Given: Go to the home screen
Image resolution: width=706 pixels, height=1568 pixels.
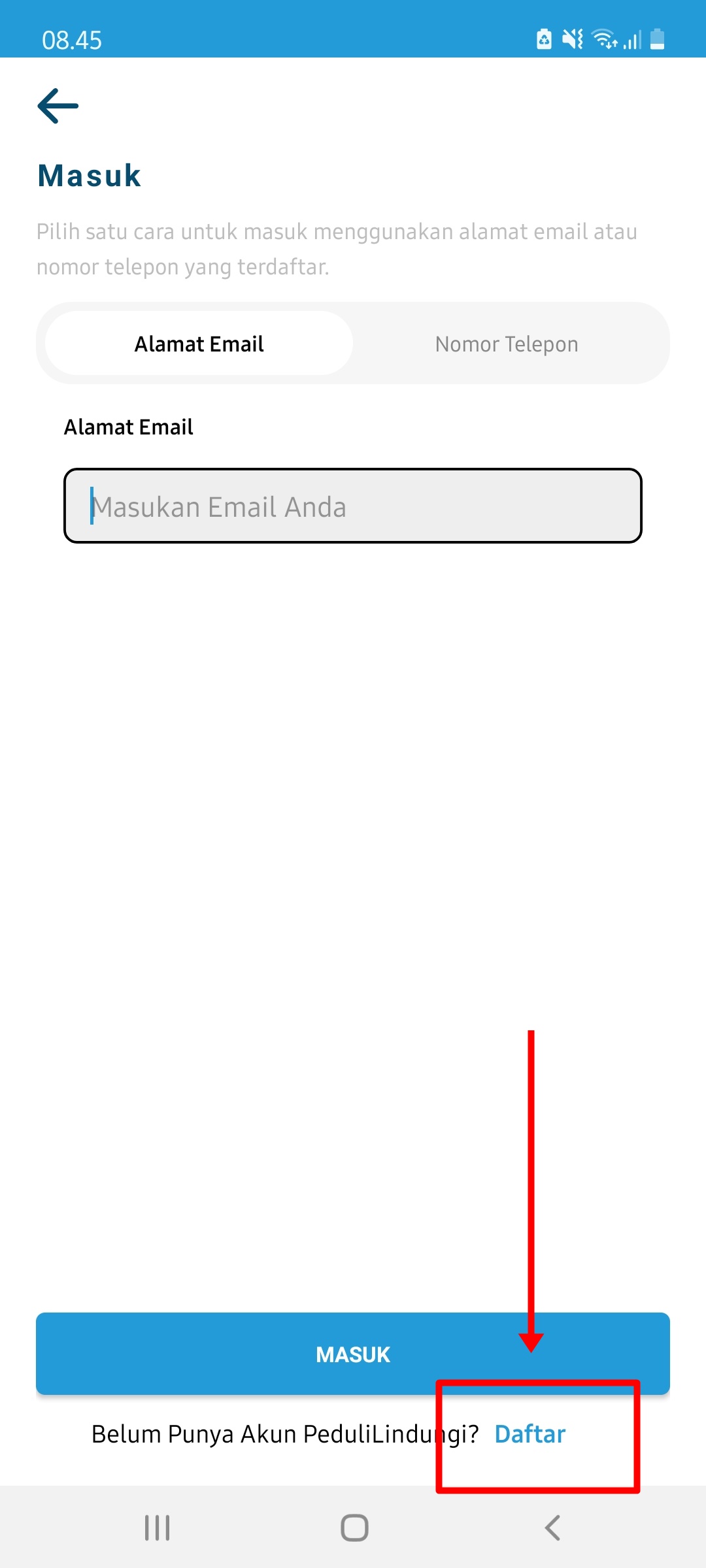Looking at the screenshot, I should click(x=354, y=1527).
